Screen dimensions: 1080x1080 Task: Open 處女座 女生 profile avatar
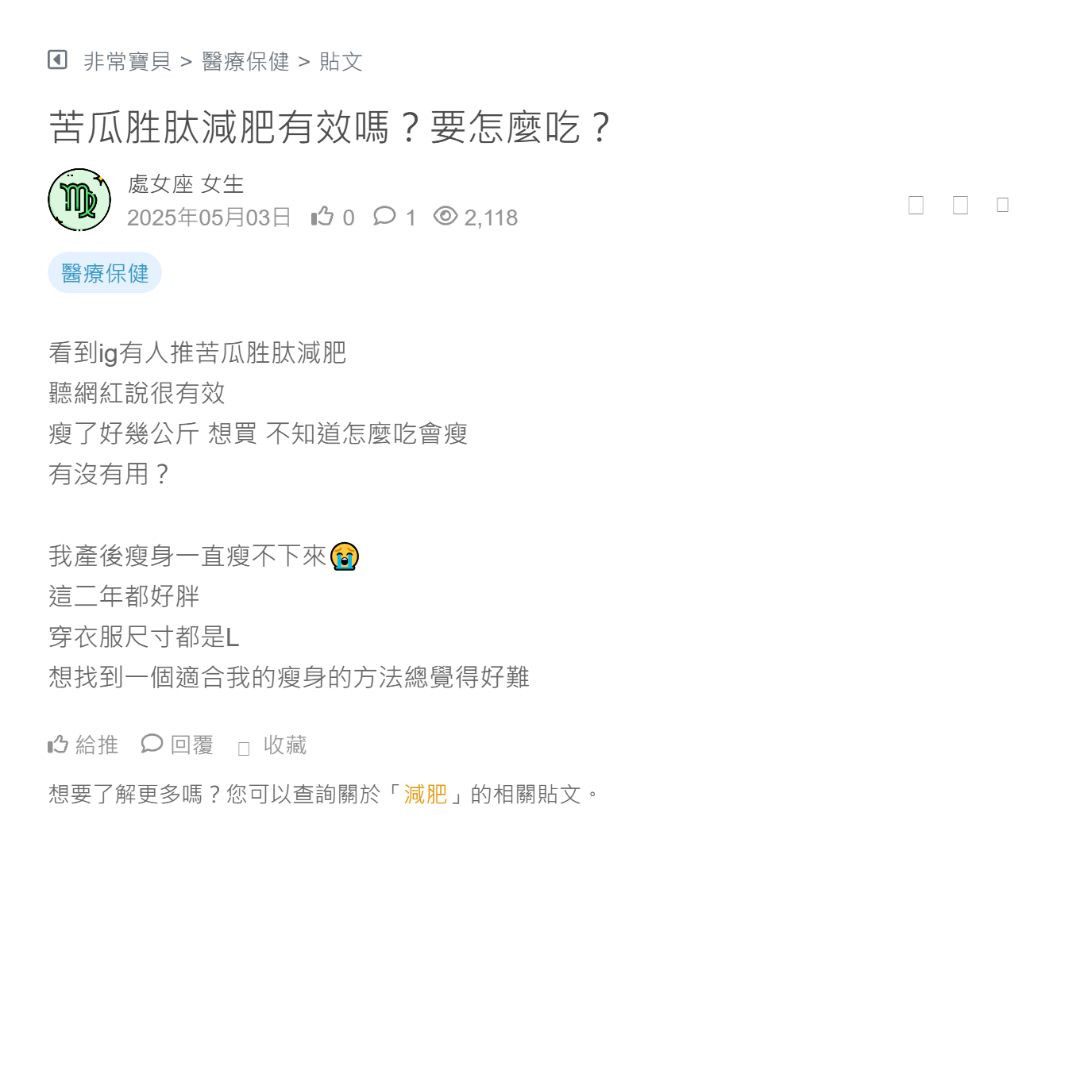[79, 200]
